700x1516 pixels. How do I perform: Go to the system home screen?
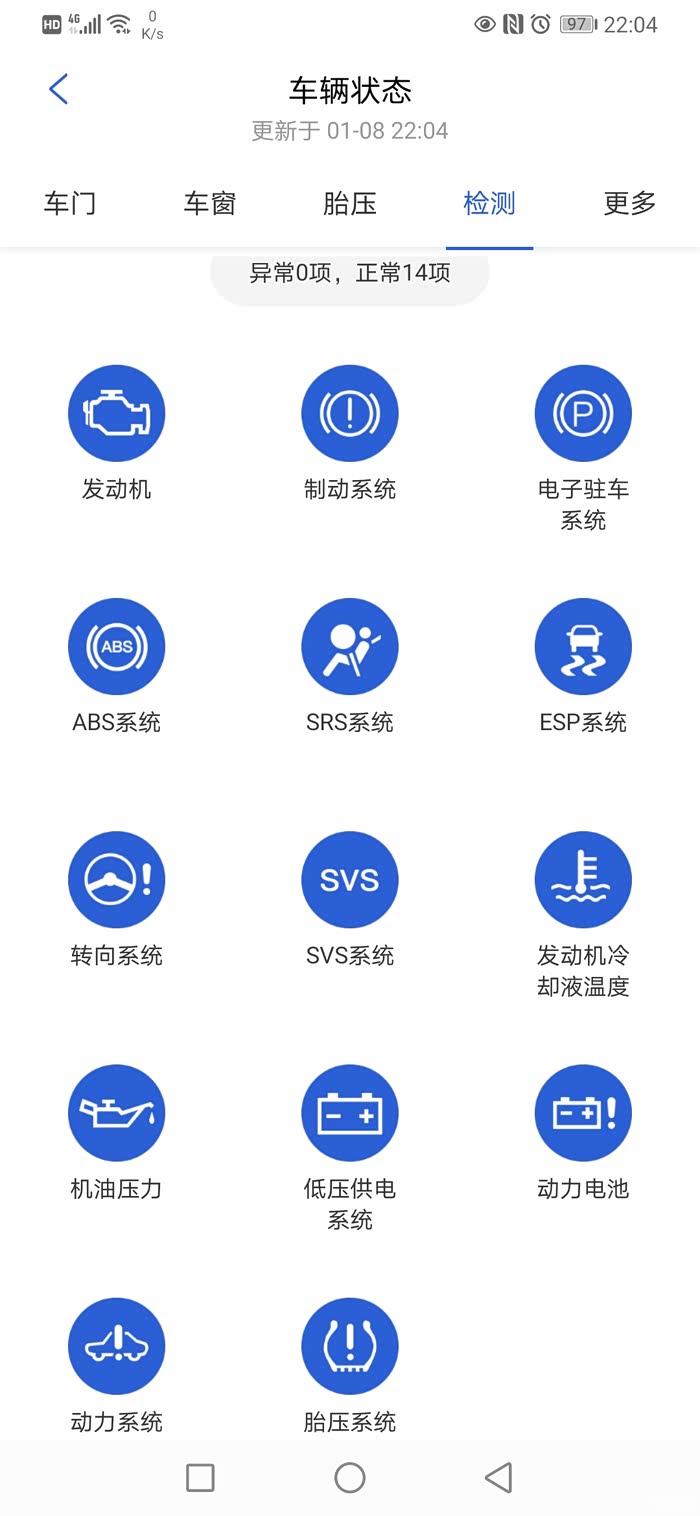coord(350,1477)
